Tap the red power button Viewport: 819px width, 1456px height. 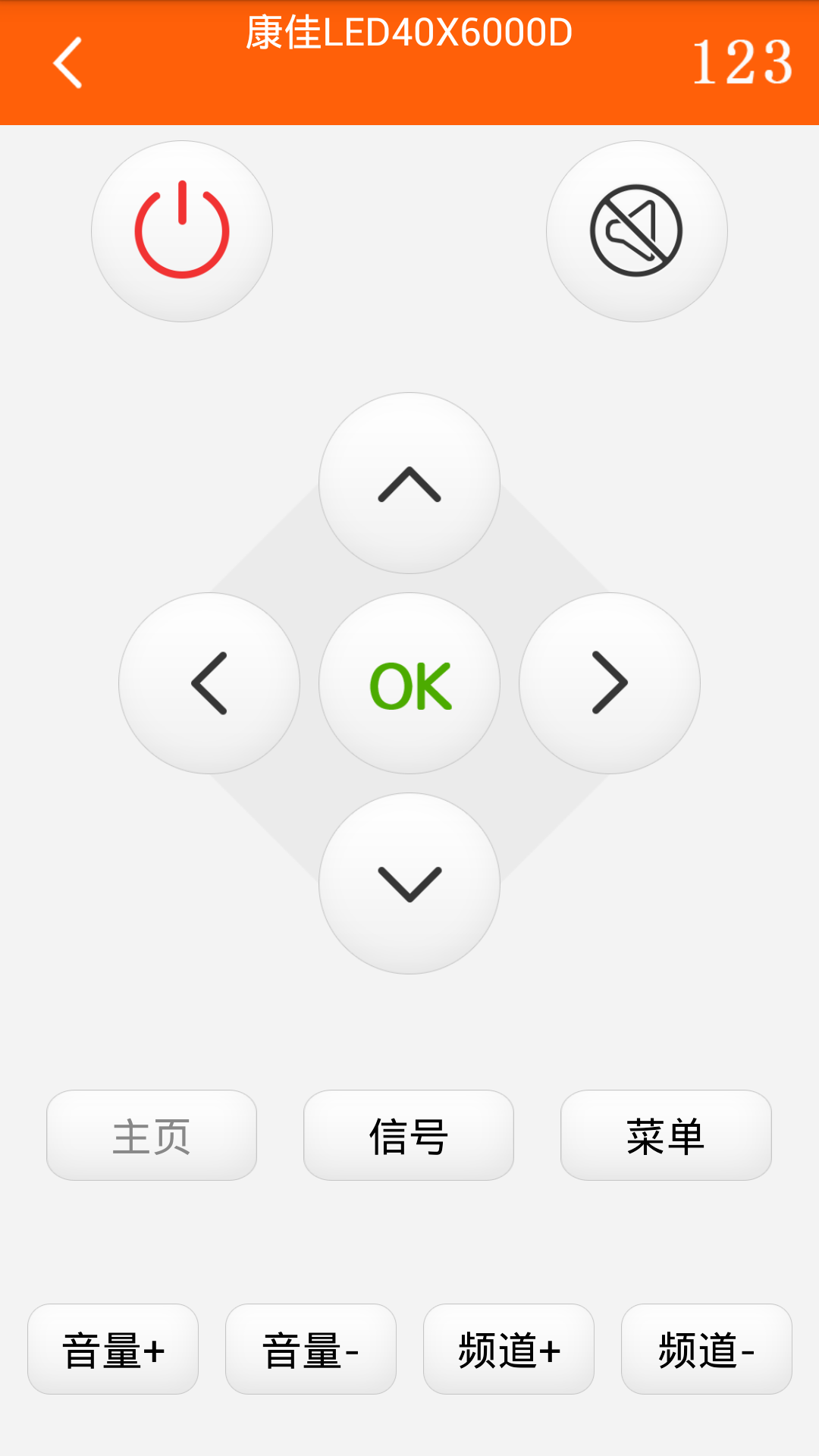(x=182, y=231)
